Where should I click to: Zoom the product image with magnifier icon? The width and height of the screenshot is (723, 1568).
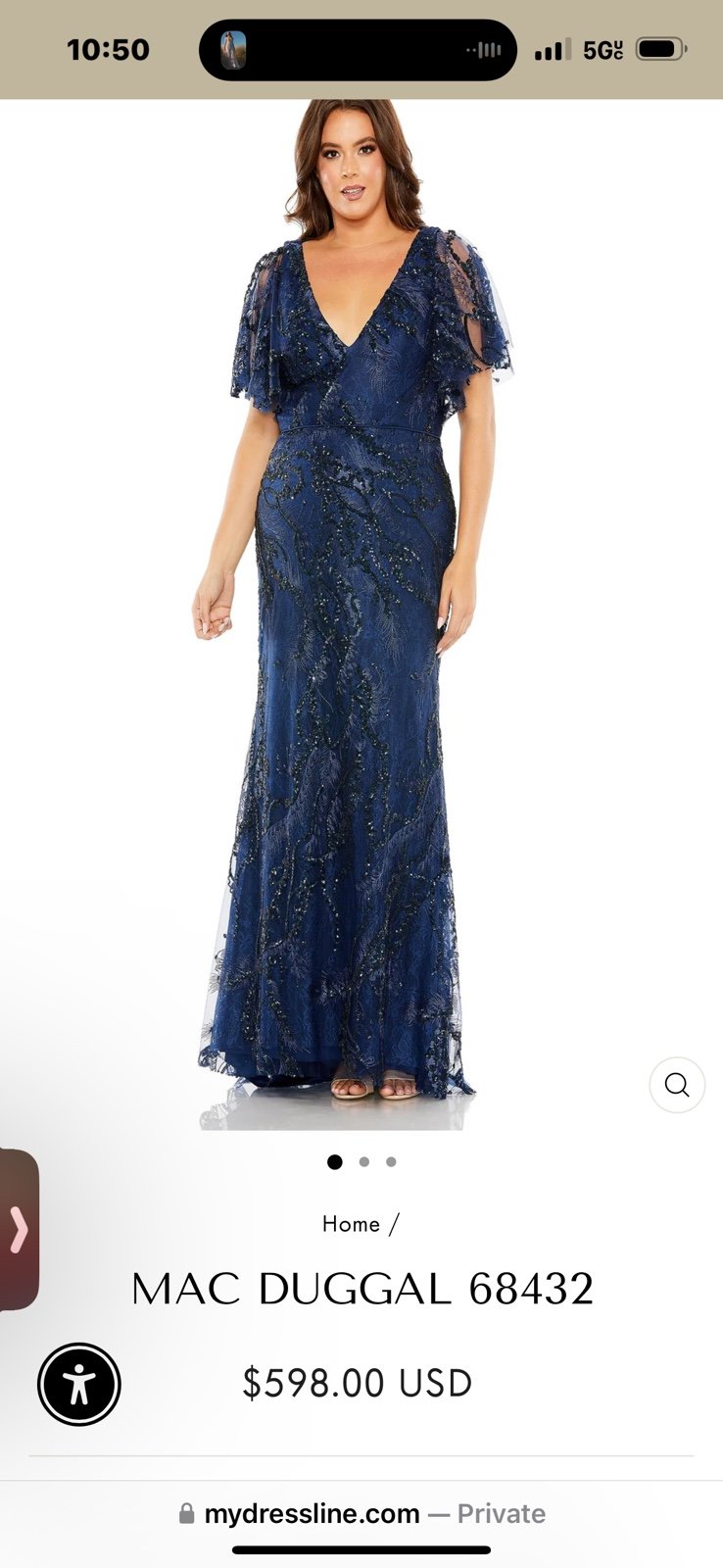coord(677,1085)
